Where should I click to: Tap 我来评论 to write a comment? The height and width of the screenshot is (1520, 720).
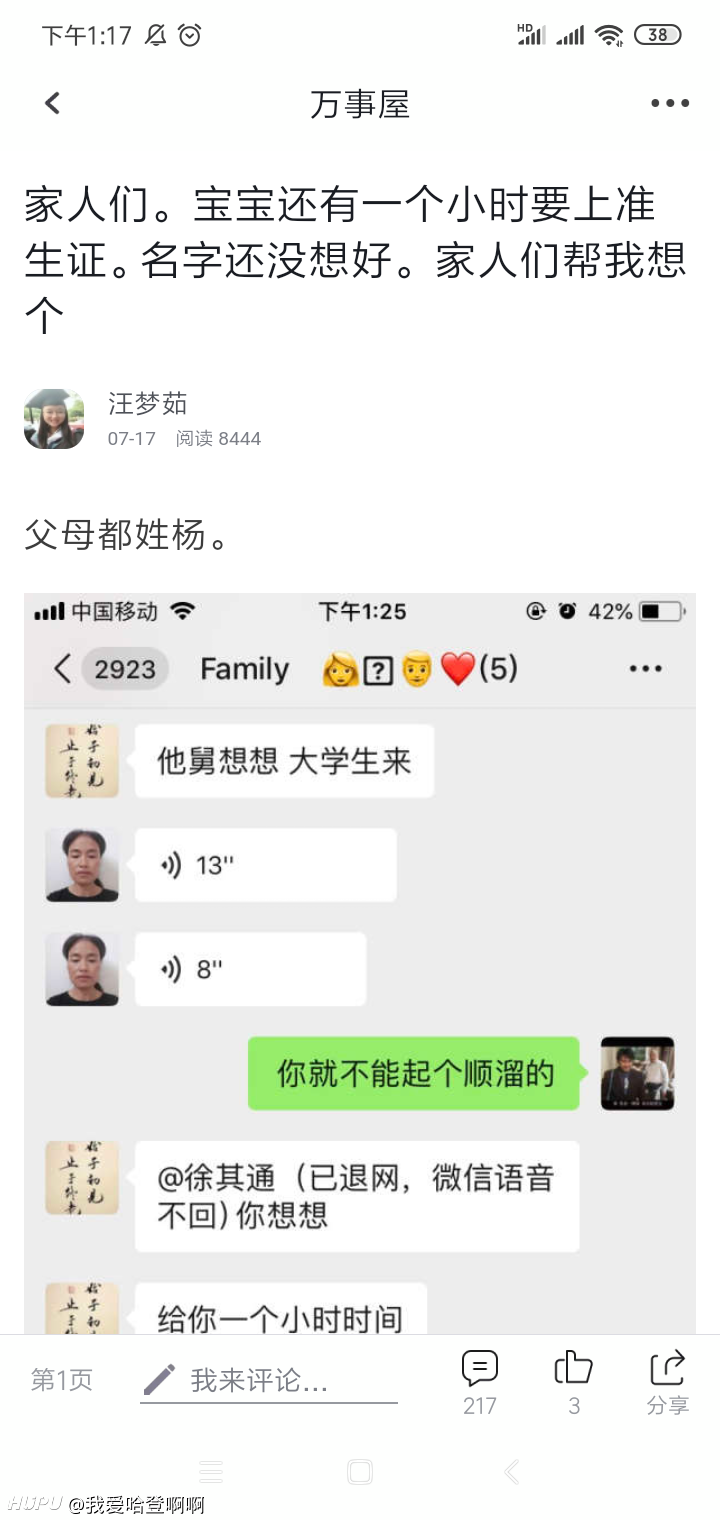tap(269, 1381)
